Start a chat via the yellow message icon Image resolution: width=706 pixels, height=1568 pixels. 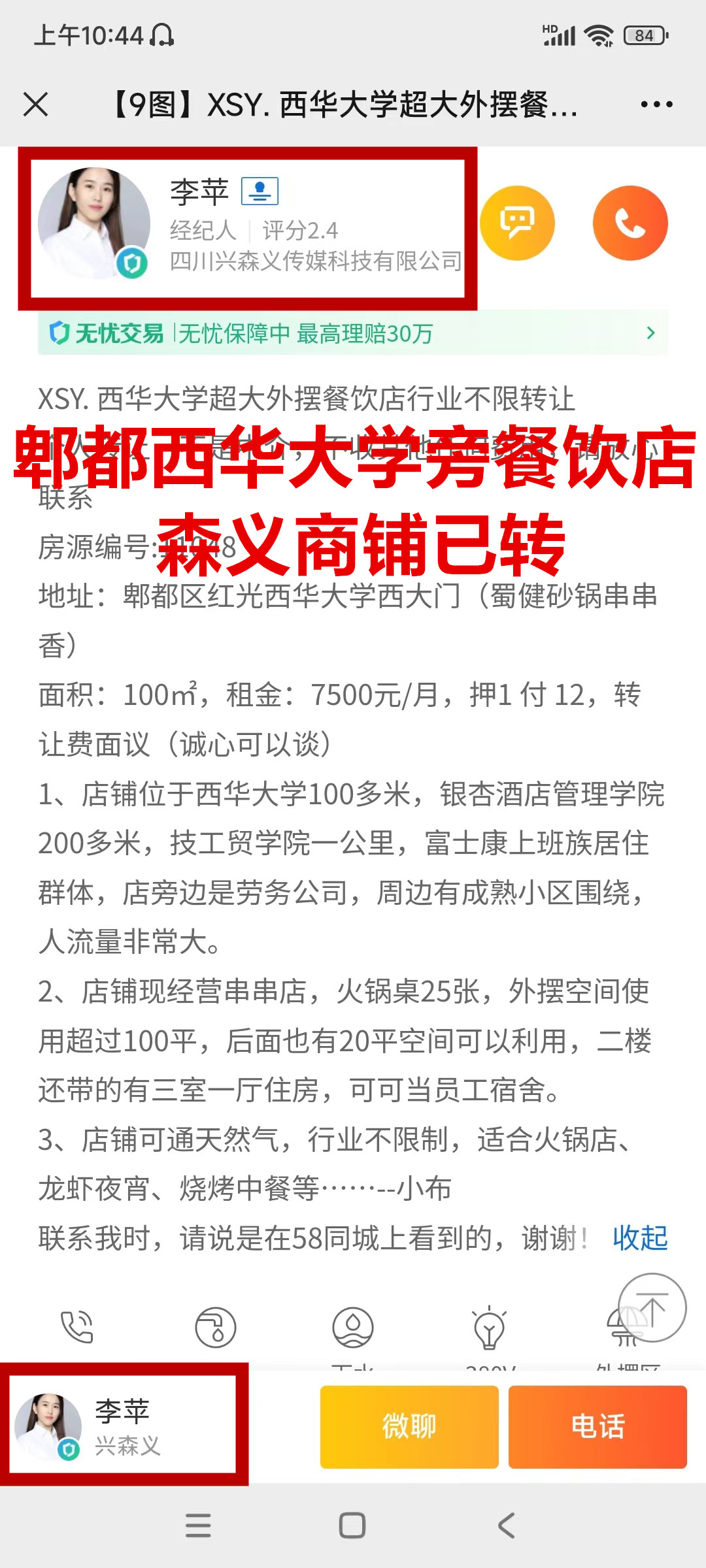[517, 223]
